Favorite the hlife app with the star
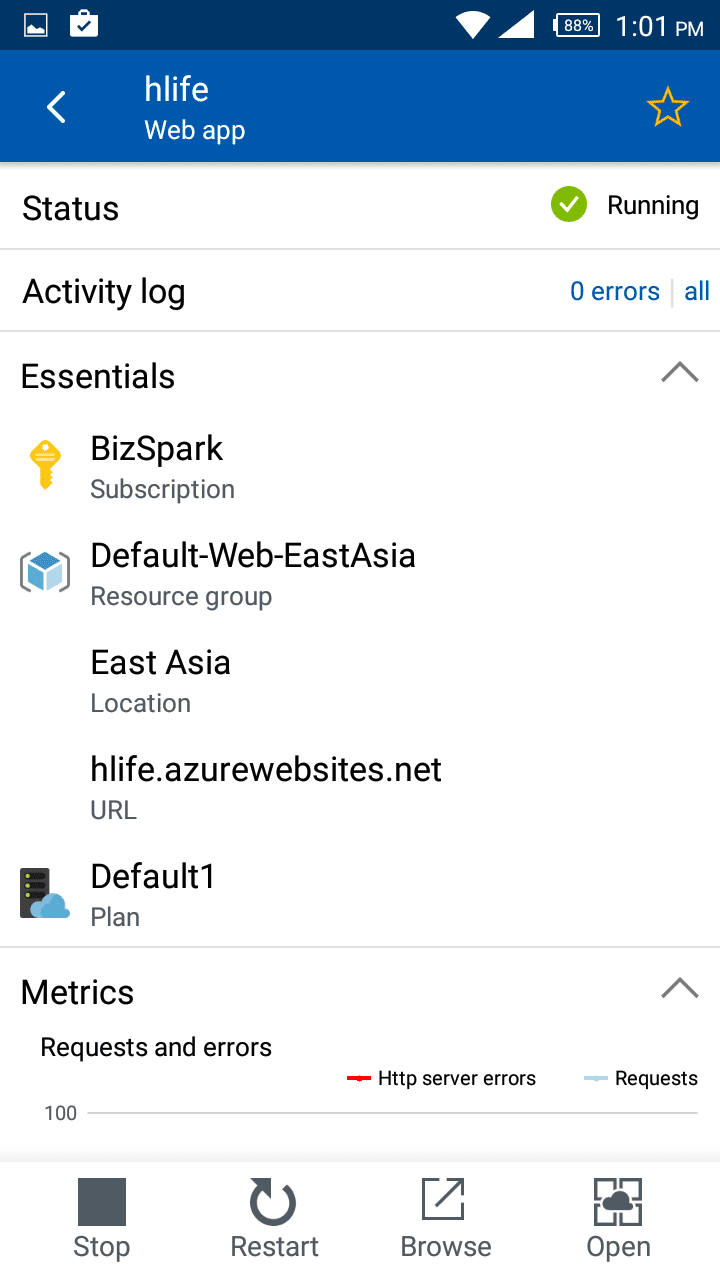Image resolution: width=720 pixels, height=1280 pixels. [667, 106]
